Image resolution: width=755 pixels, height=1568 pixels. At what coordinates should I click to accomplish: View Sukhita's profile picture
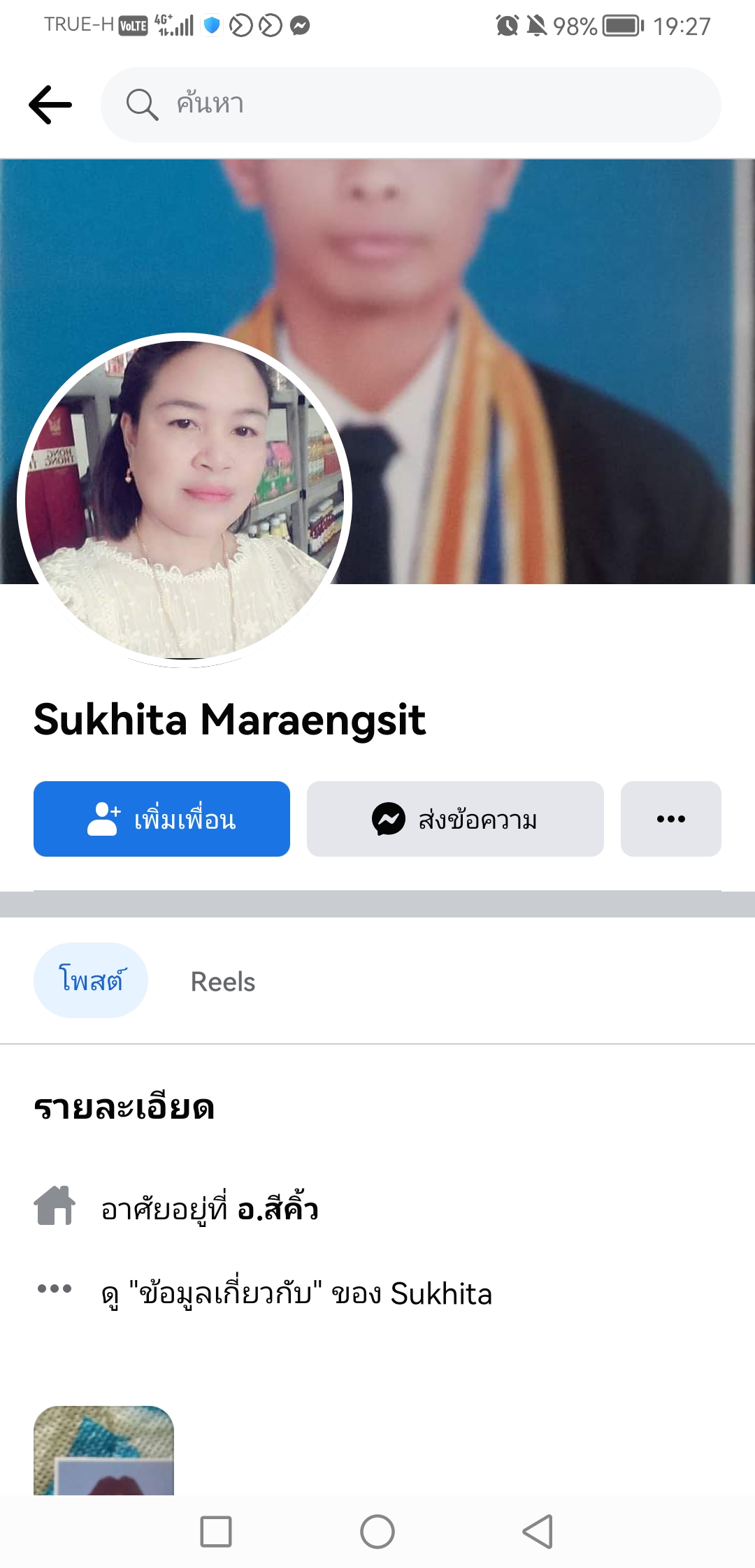(x=185, y=500)
